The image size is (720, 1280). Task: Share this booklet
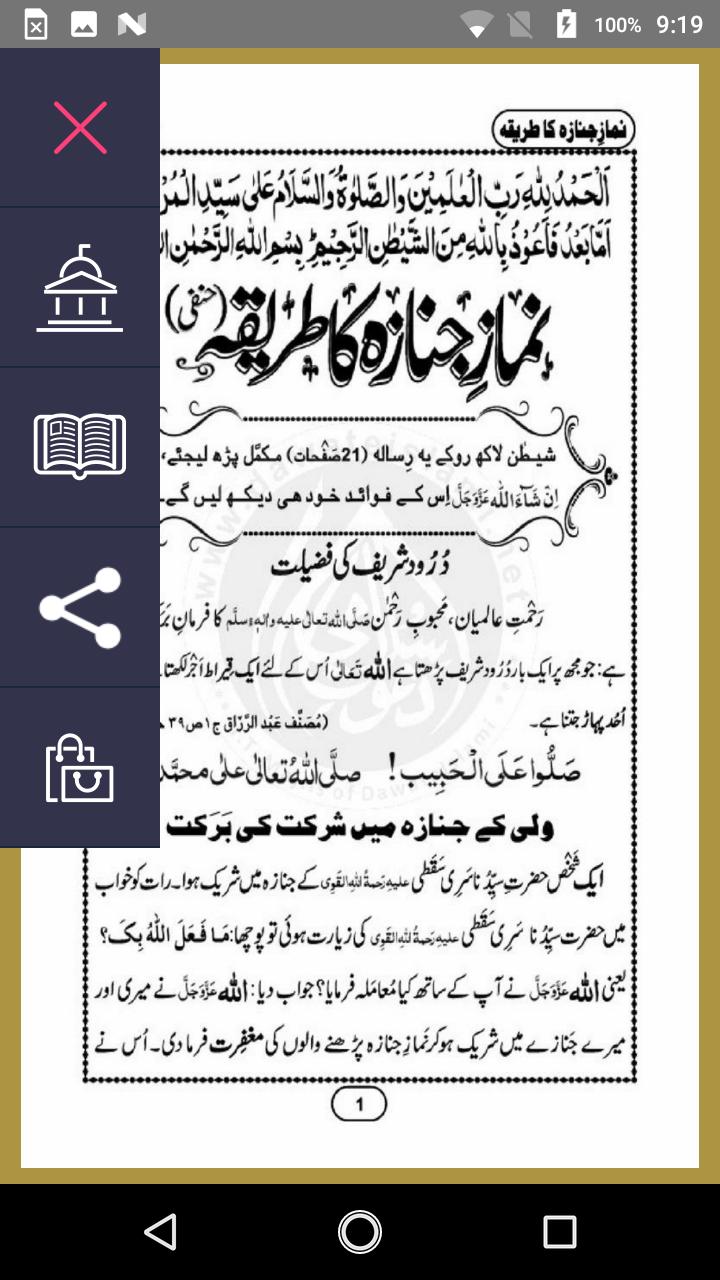(x=80, y=607)
